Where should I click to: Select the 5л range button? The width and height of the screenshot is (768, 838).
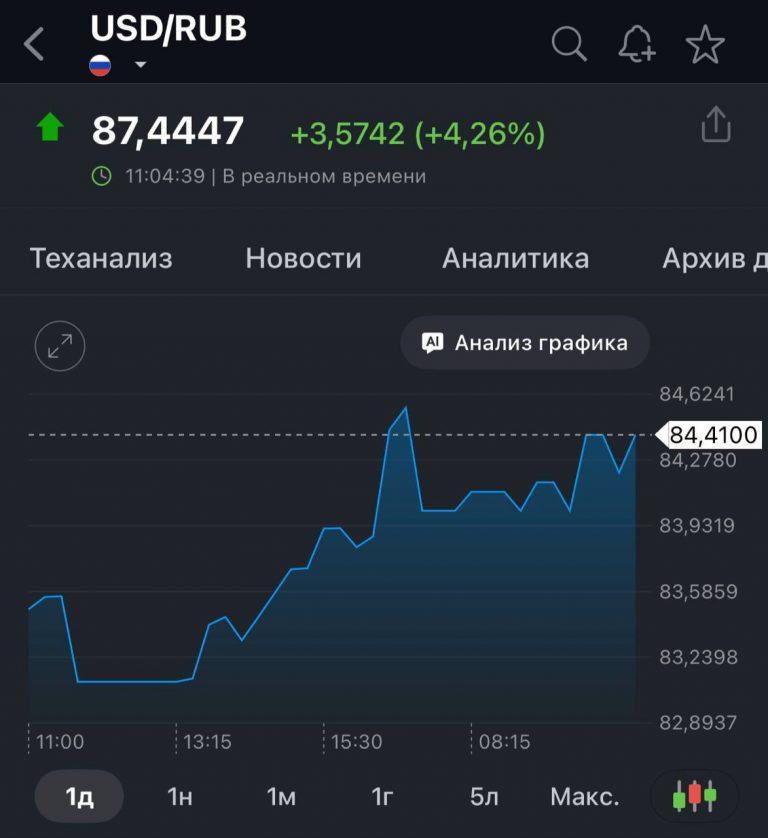[x=483, y=796]
